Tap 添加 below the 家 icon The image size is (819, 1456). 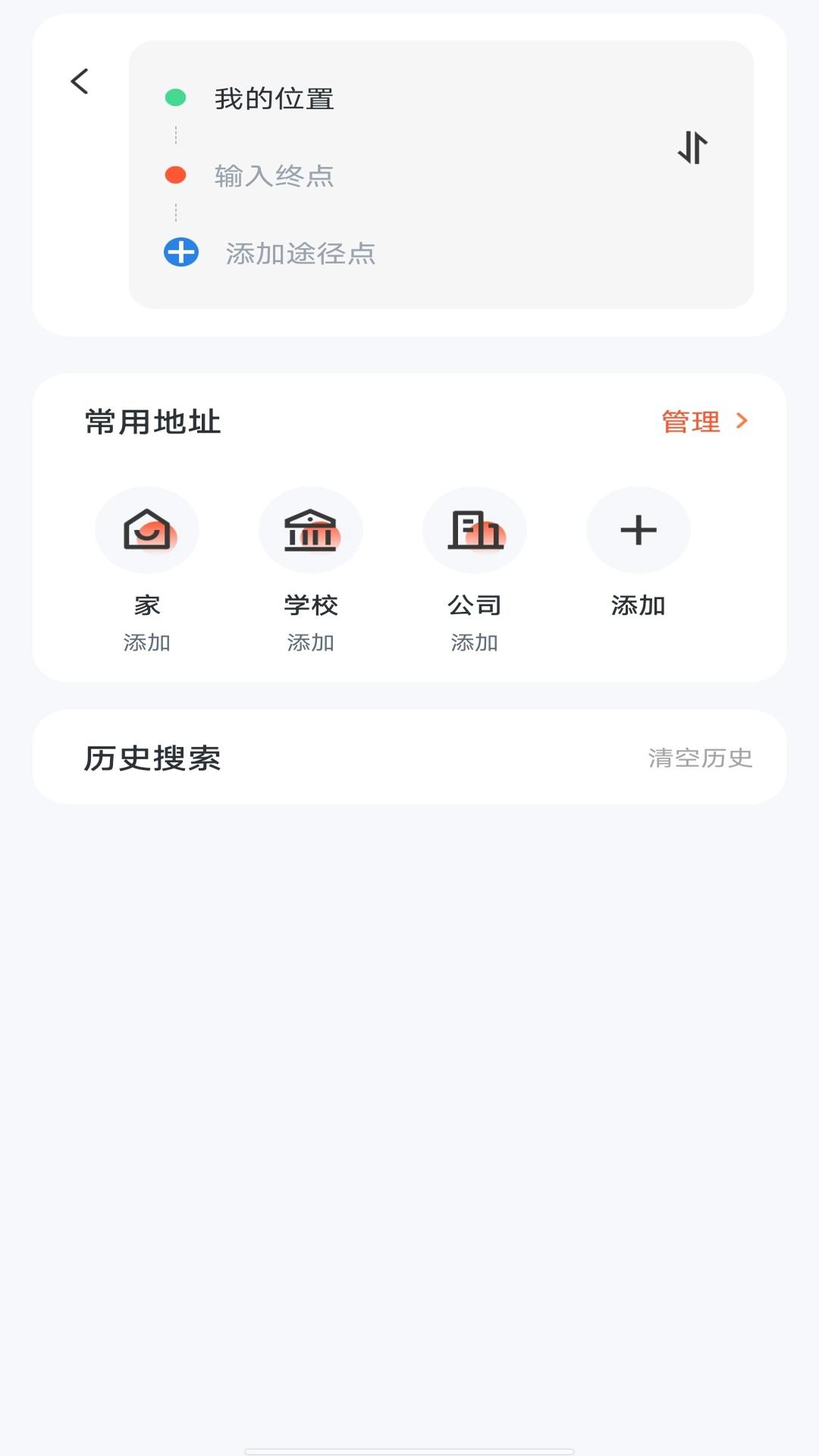147,643
